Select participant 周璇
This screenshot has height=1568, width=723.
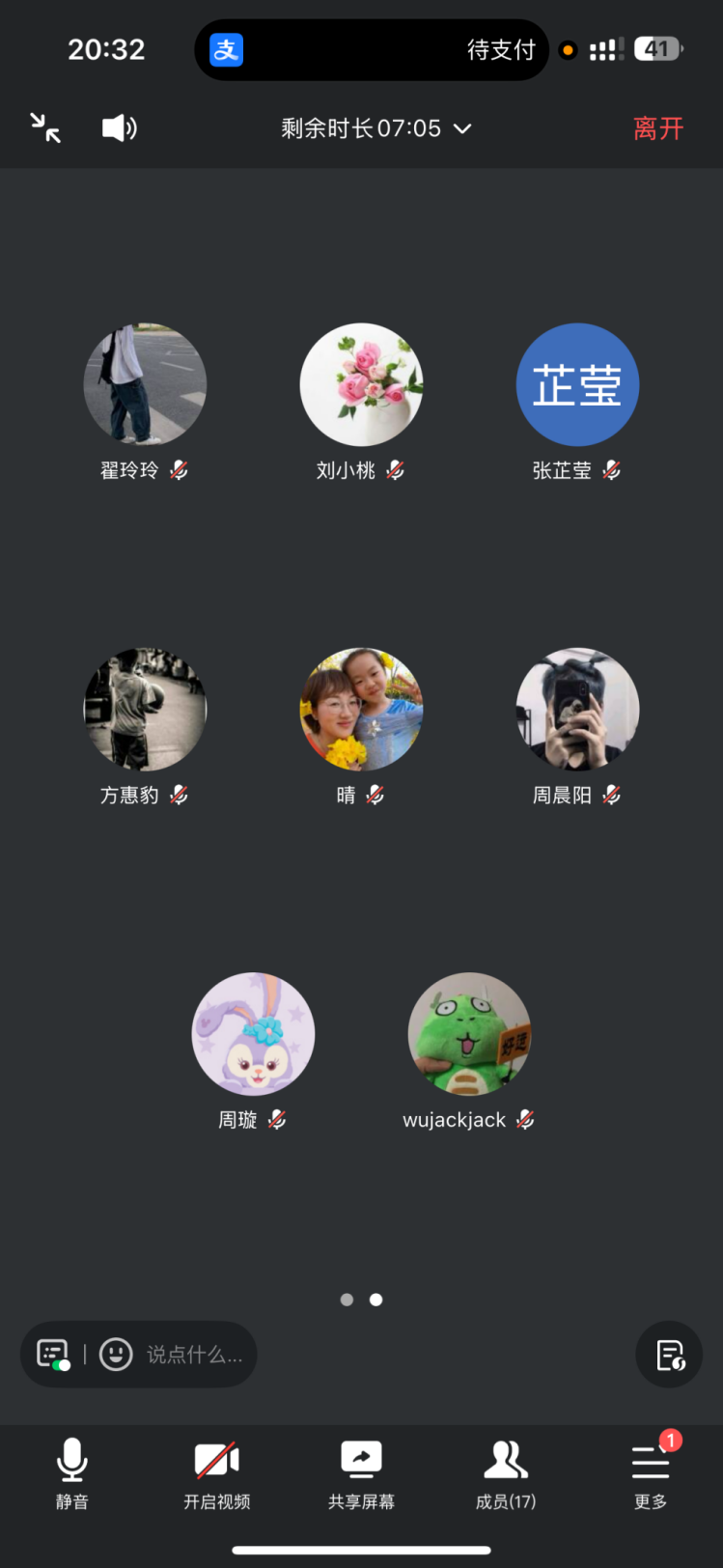(253, 1033)
